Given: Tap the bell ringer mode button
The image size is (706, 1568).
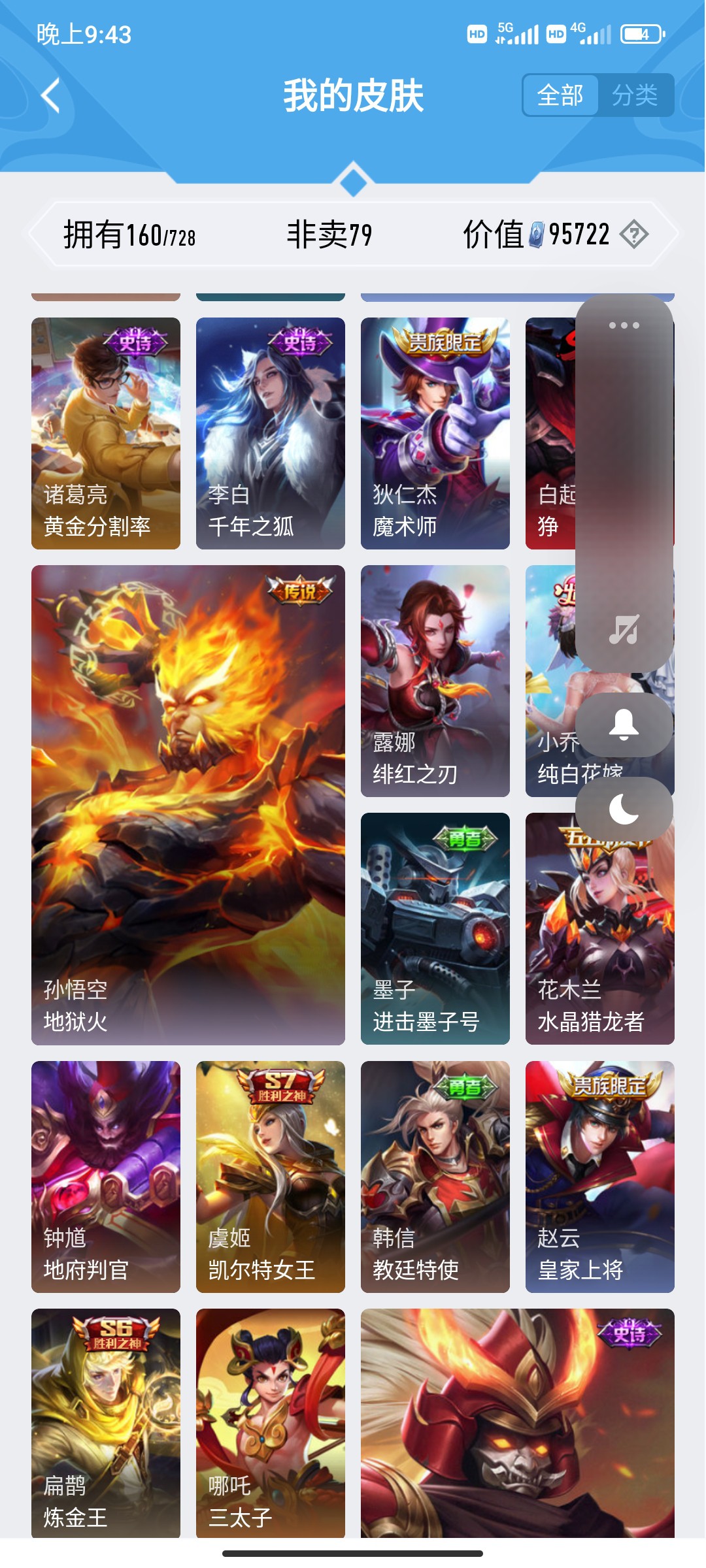Looking at the screenshot, I should click(x=624, y=725).
